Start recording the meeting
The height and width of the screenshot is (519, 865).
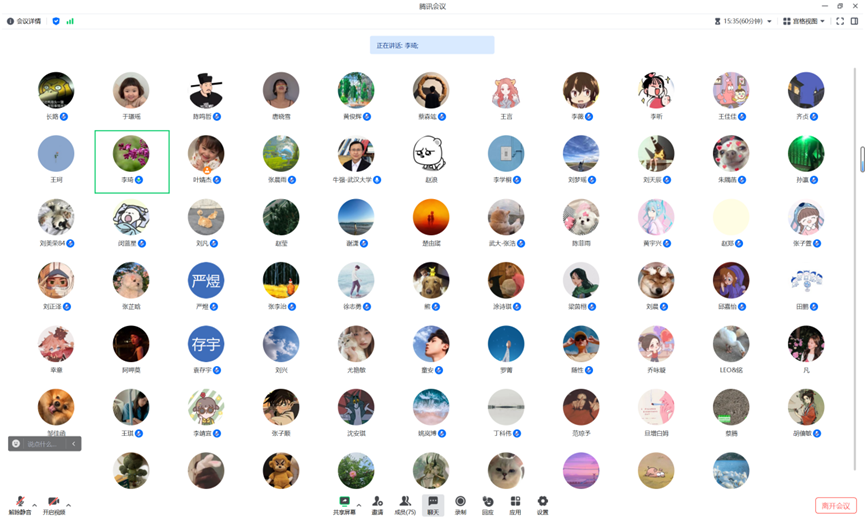[460, 504]
